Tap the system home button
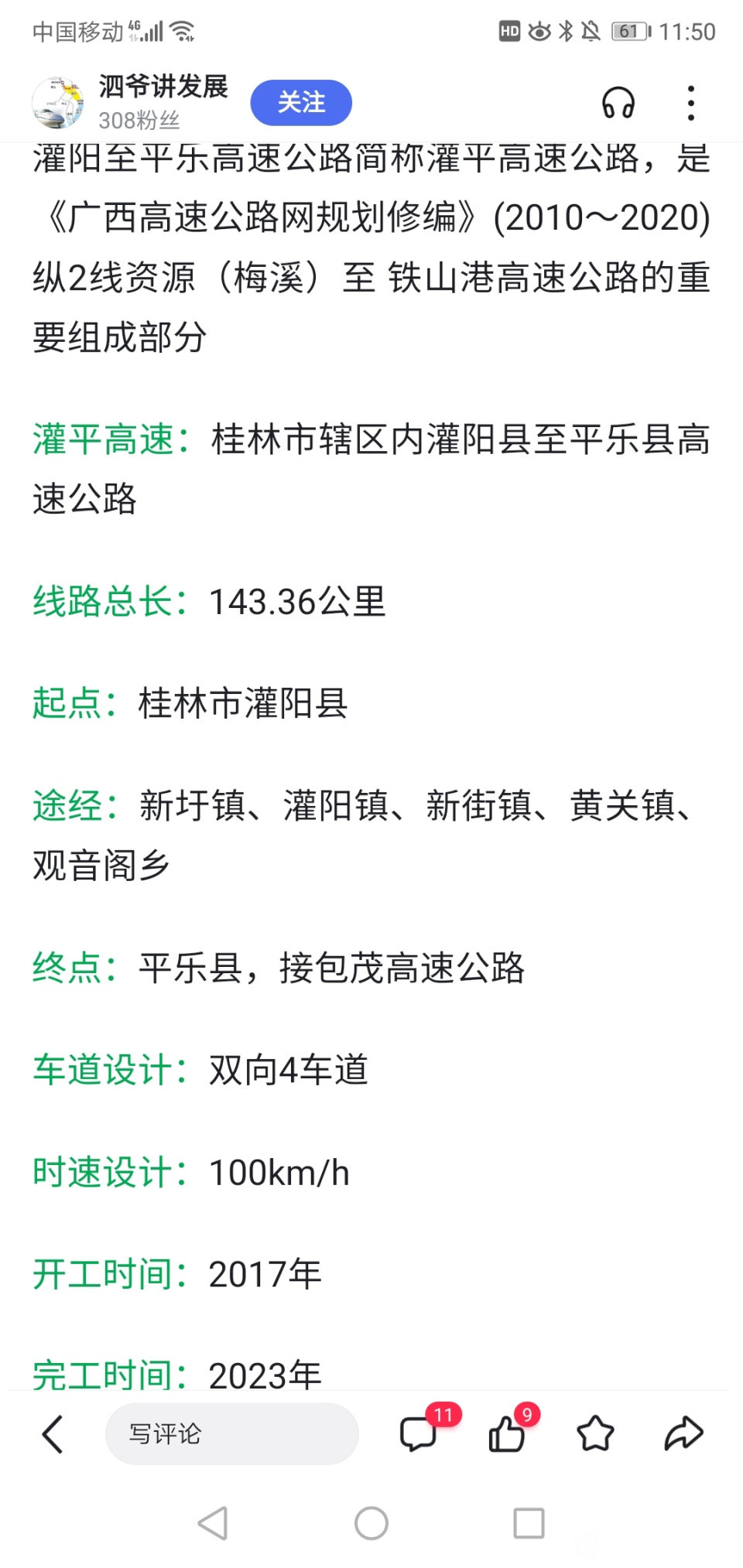Viewport: 743px width, 1568px height. [x=371, y=1523]
